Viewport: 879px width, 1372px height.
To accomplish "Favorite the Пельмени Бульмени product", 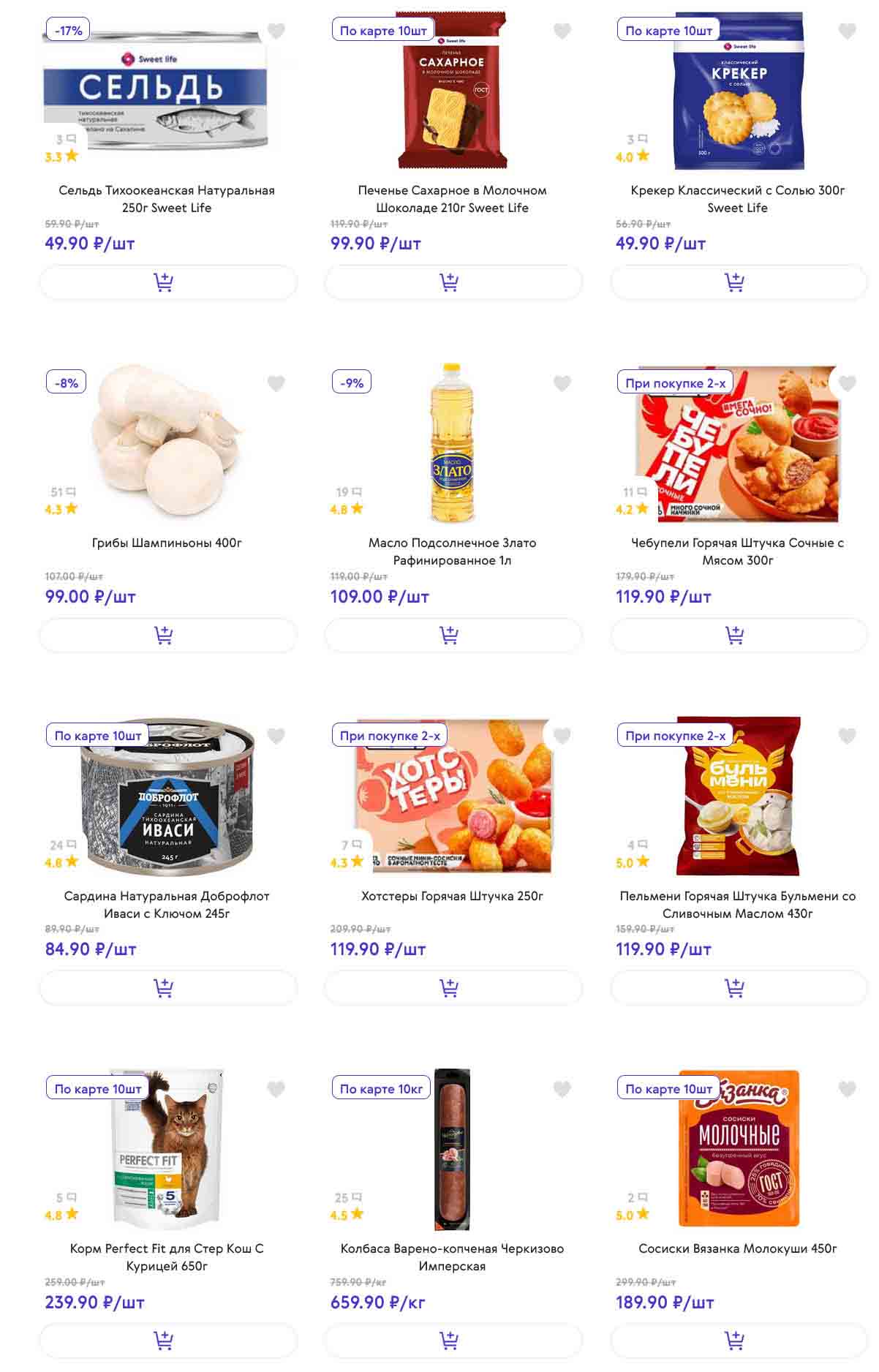I will pyautogui.click(x=847, y=736).
